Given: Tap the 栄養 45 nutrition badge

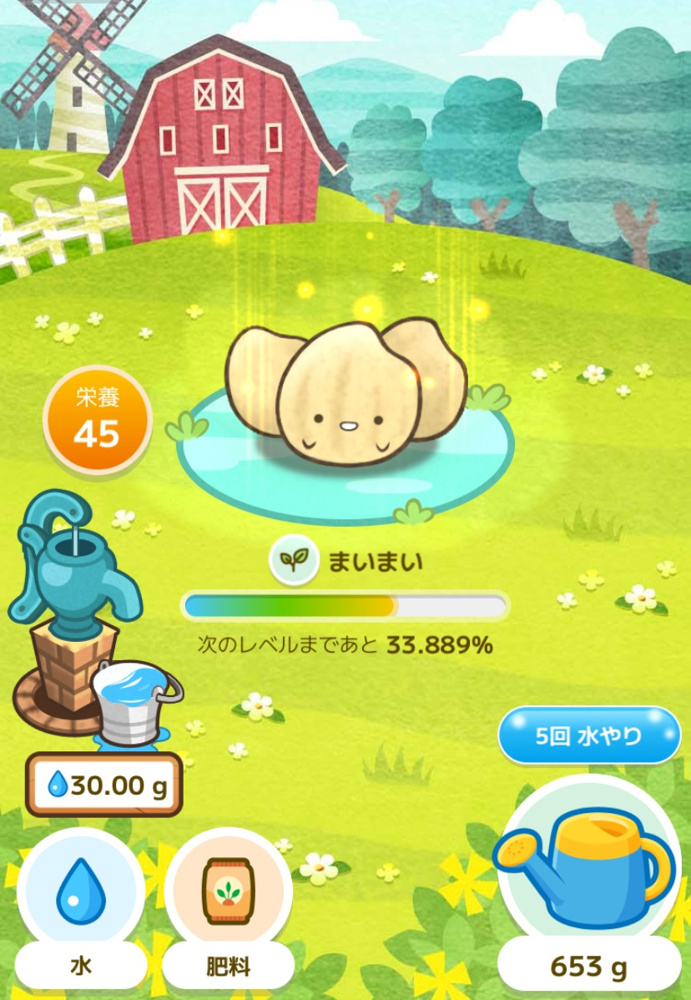Looking at the screenshot, I should point(98,420).
